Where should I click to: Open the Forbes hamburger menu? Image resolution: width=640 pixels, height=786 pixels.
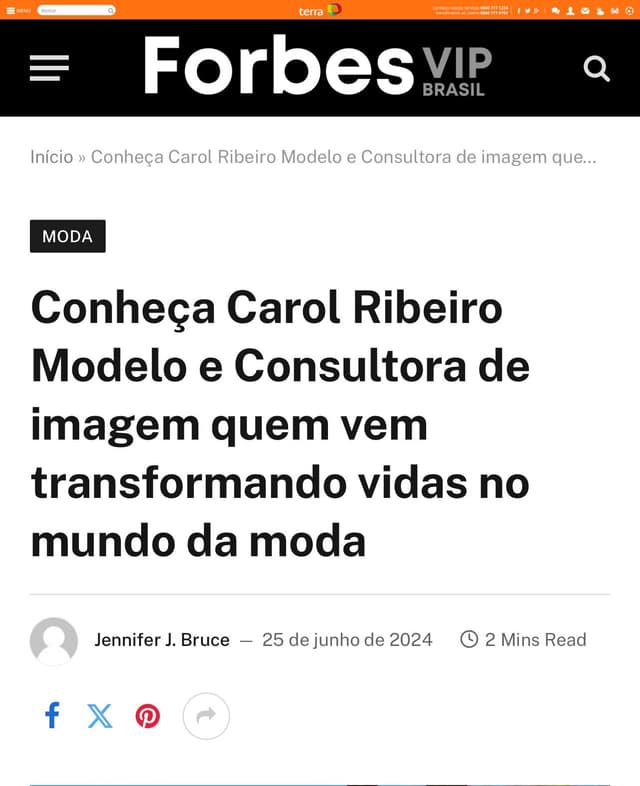(49, 68)
